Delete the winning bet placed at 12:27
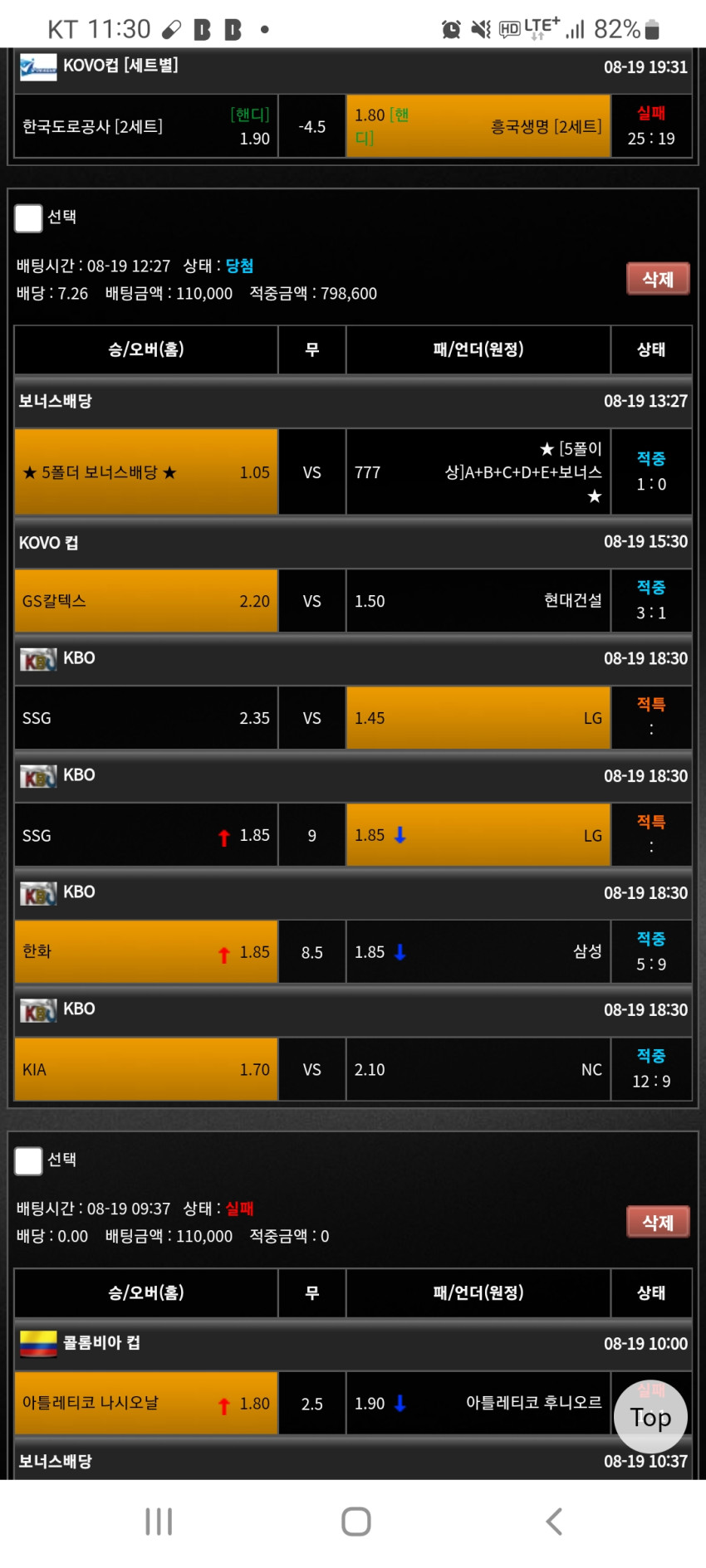The image size is (706, 1568). (658, 279)
